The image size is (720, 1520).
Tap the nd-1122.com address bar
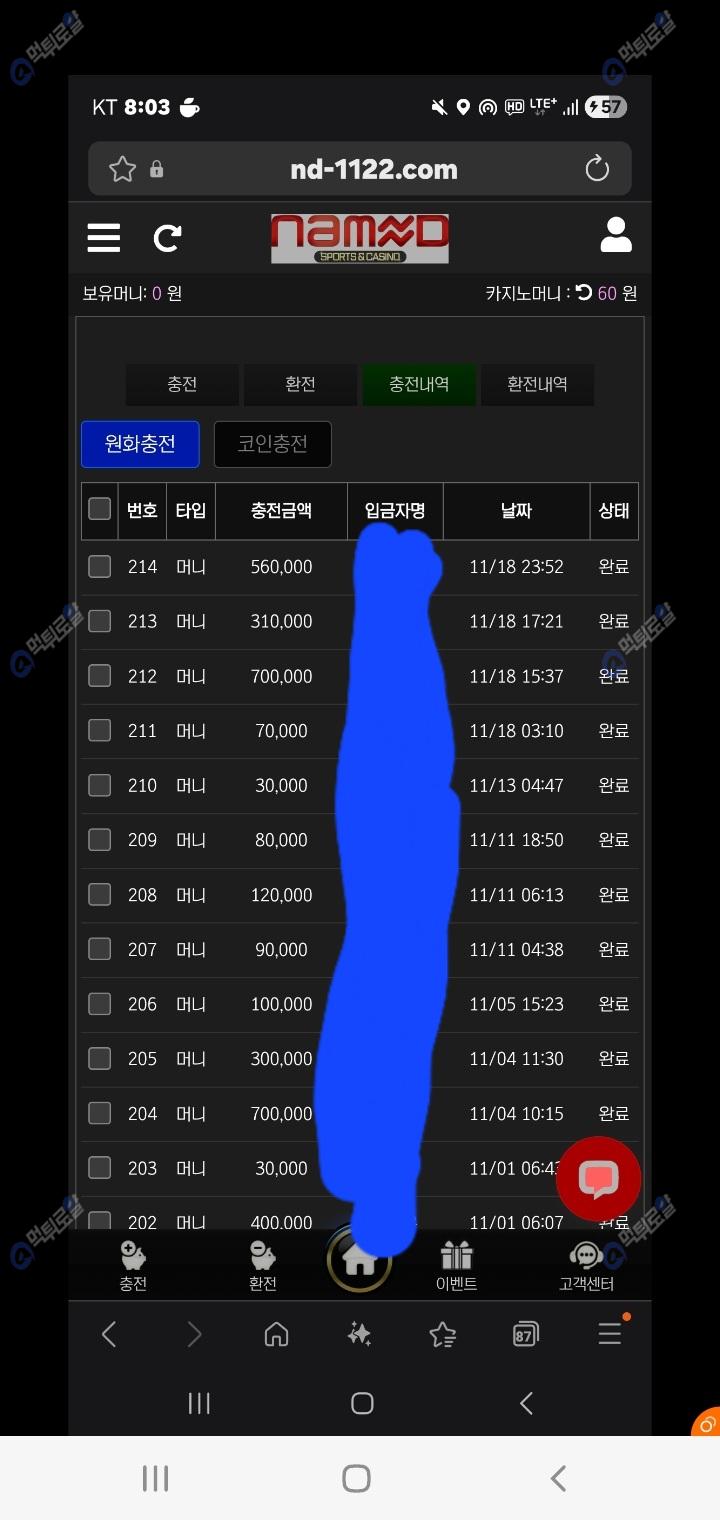[373, 169]
